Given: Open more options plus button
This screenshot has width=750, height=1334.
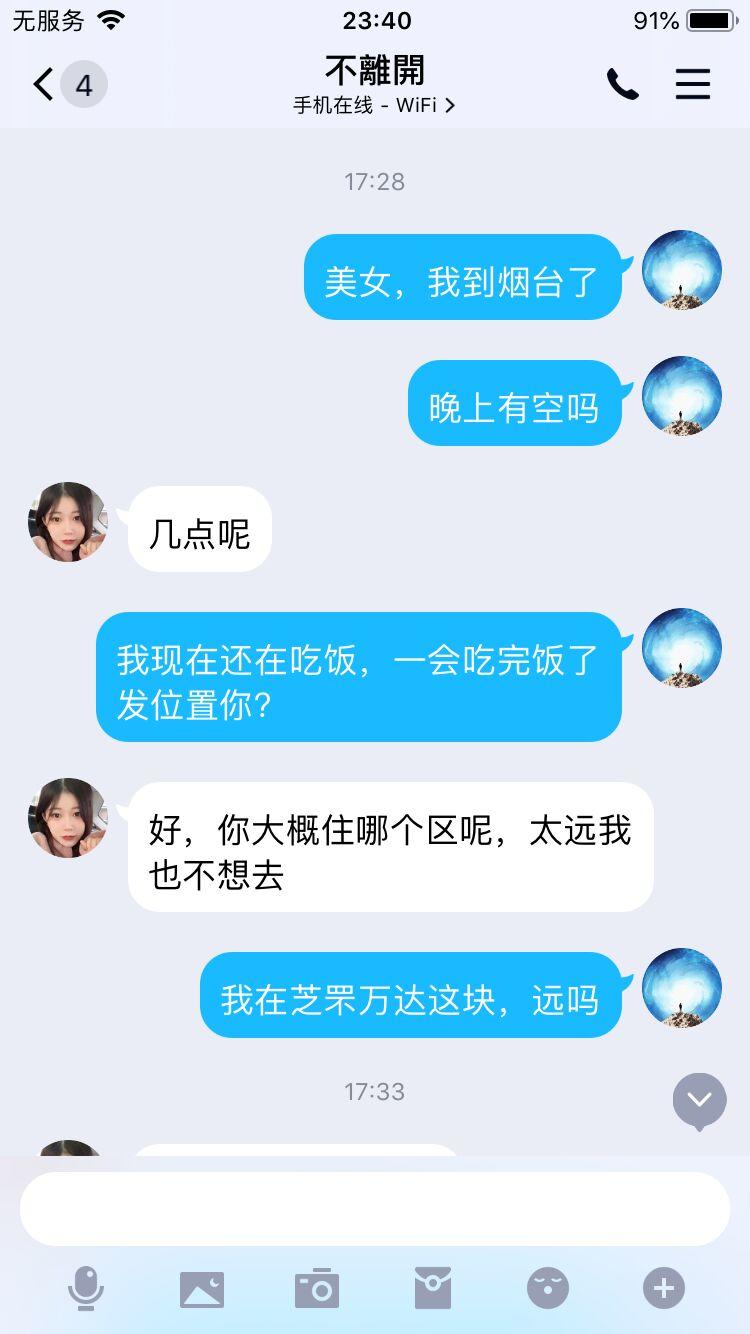Looking at the screenshot, I should point(664,1288).
